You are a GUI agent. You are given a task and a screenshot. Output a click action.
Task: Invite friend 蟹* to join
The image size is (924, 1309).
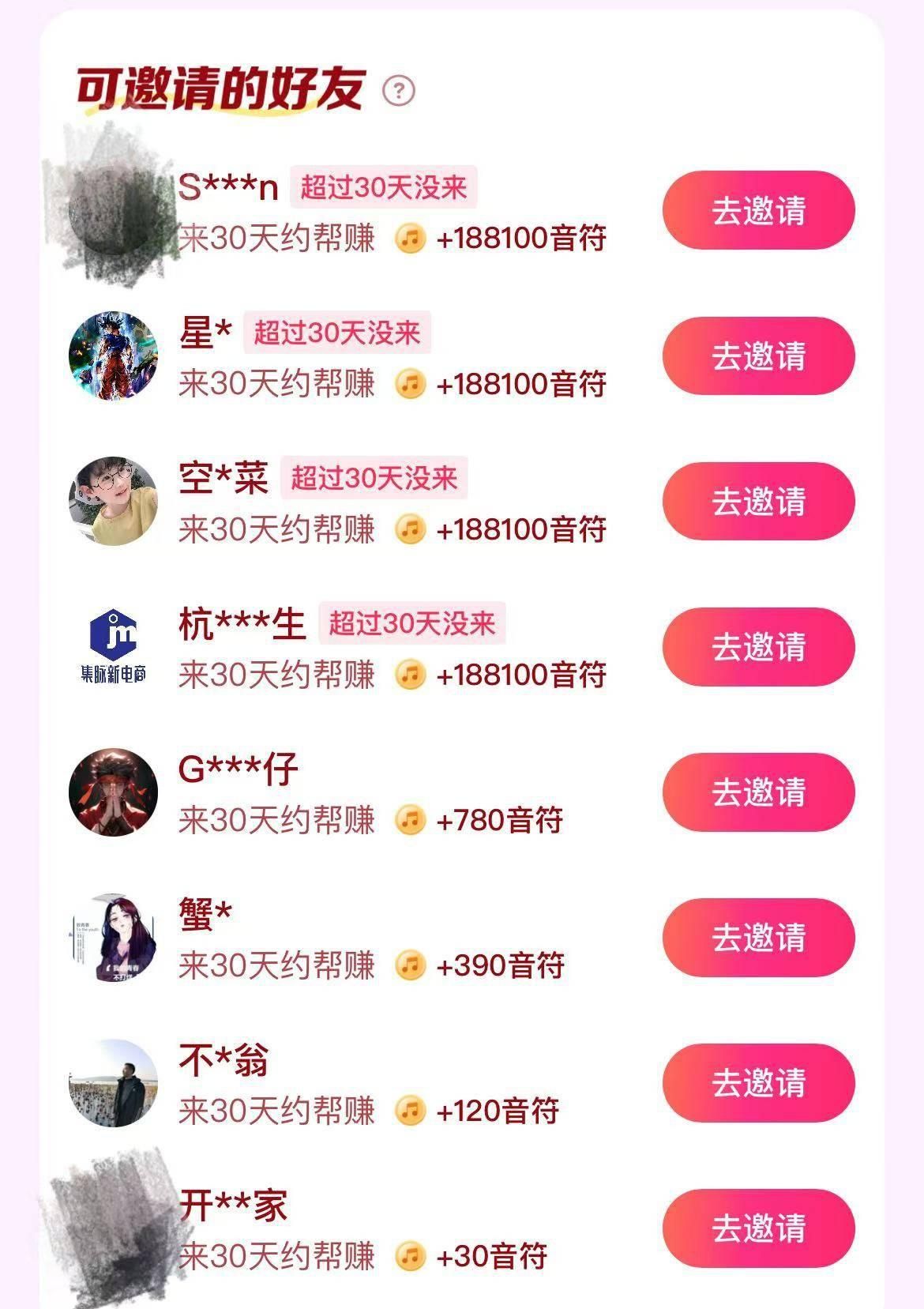click(x=758, y=937)
